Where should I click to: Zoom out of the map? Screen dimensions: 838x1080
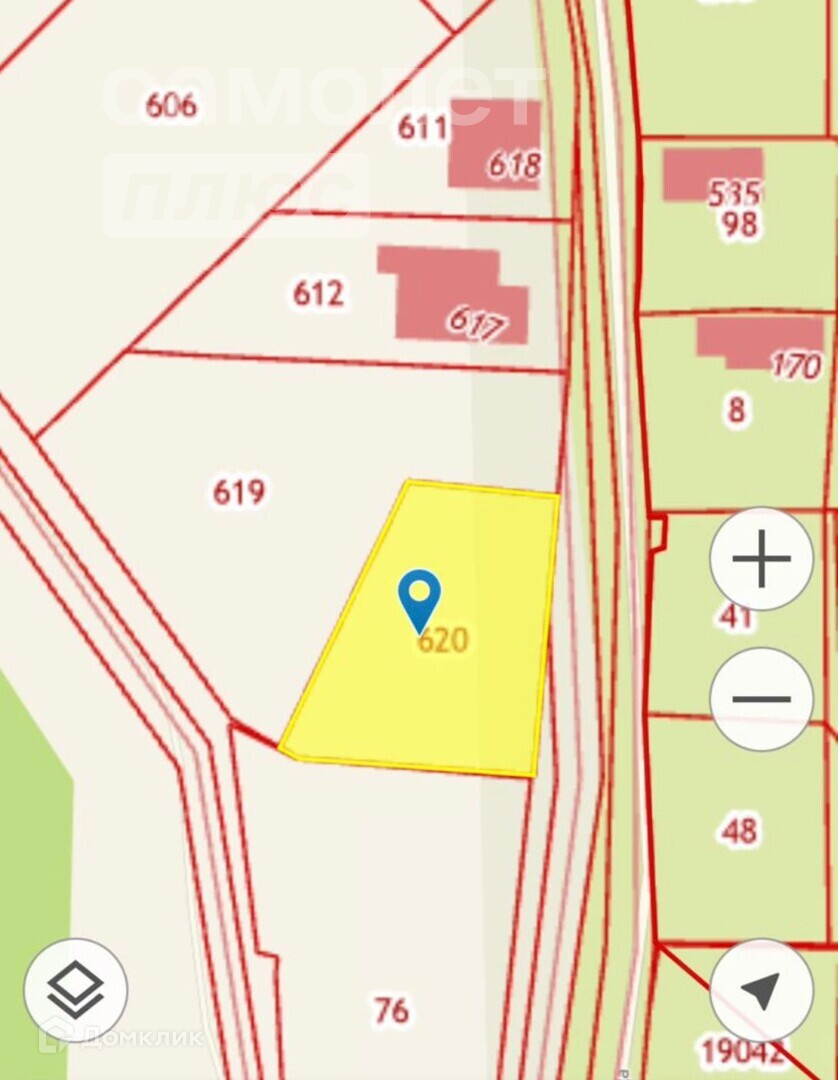point(761,699)
